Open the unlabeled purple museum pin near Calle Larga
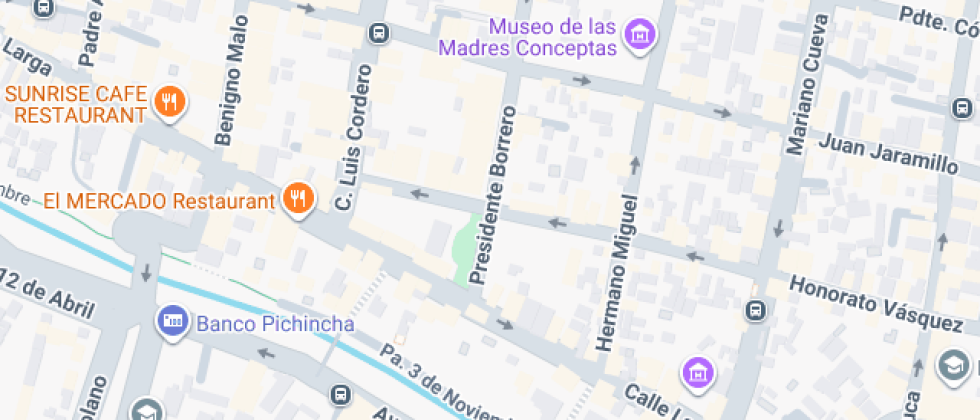The width and height of the screenshot is (980, 420). [x=697, y=373]
